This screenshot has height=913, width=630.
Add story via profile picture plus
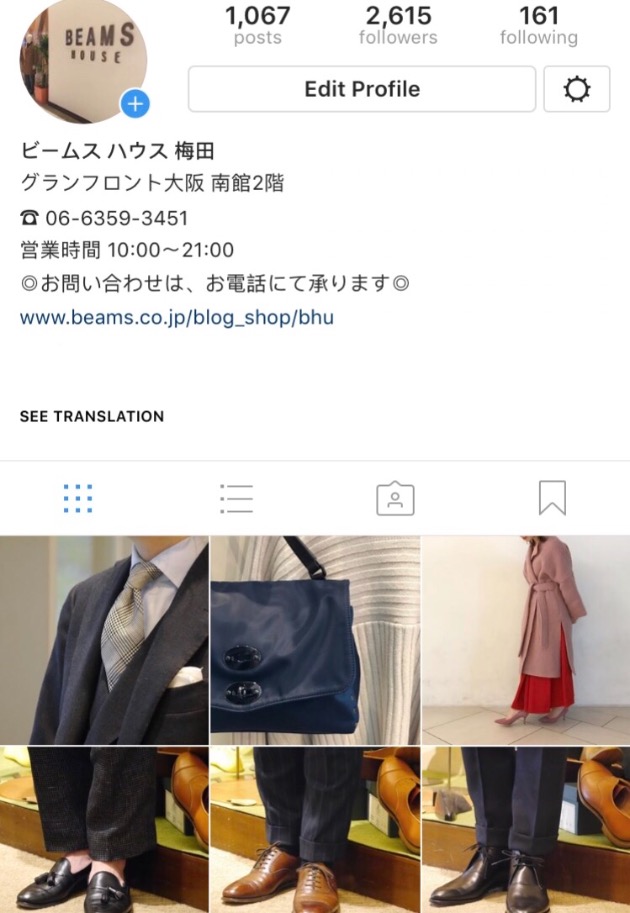pos(135,103)
